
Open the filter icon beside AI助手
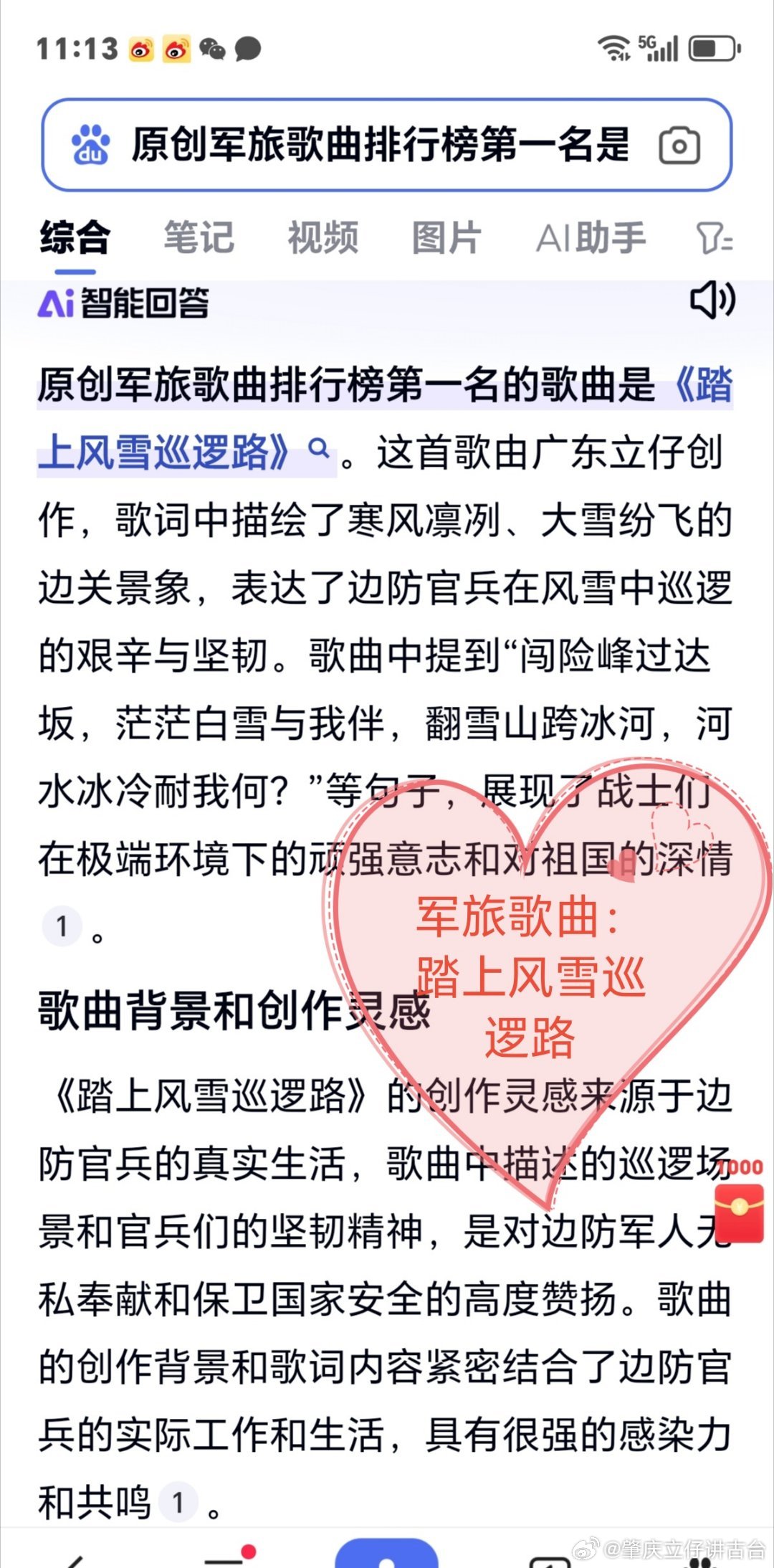714,237
